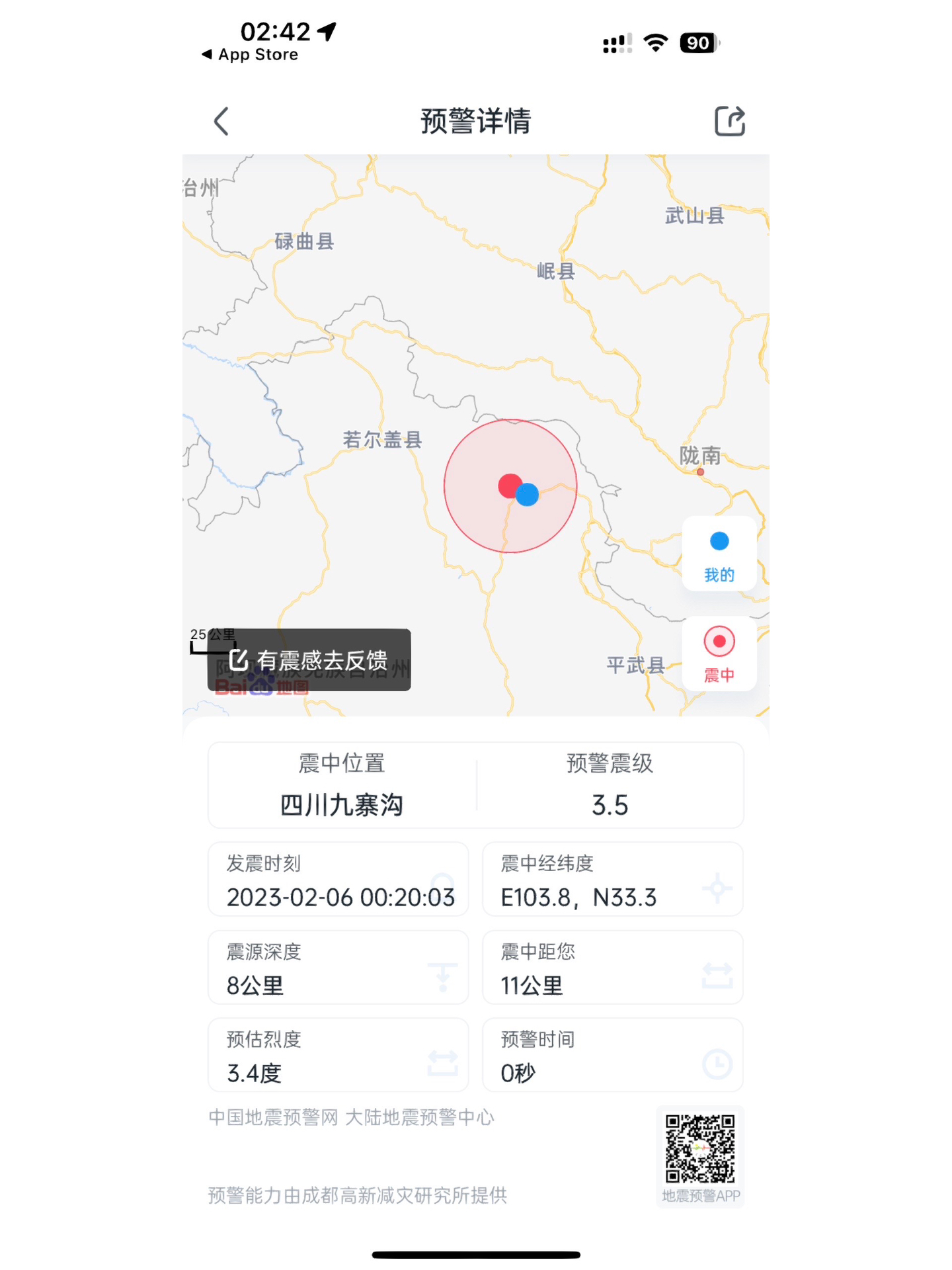Tap the 25公里 map scale bar

(213, 640)
